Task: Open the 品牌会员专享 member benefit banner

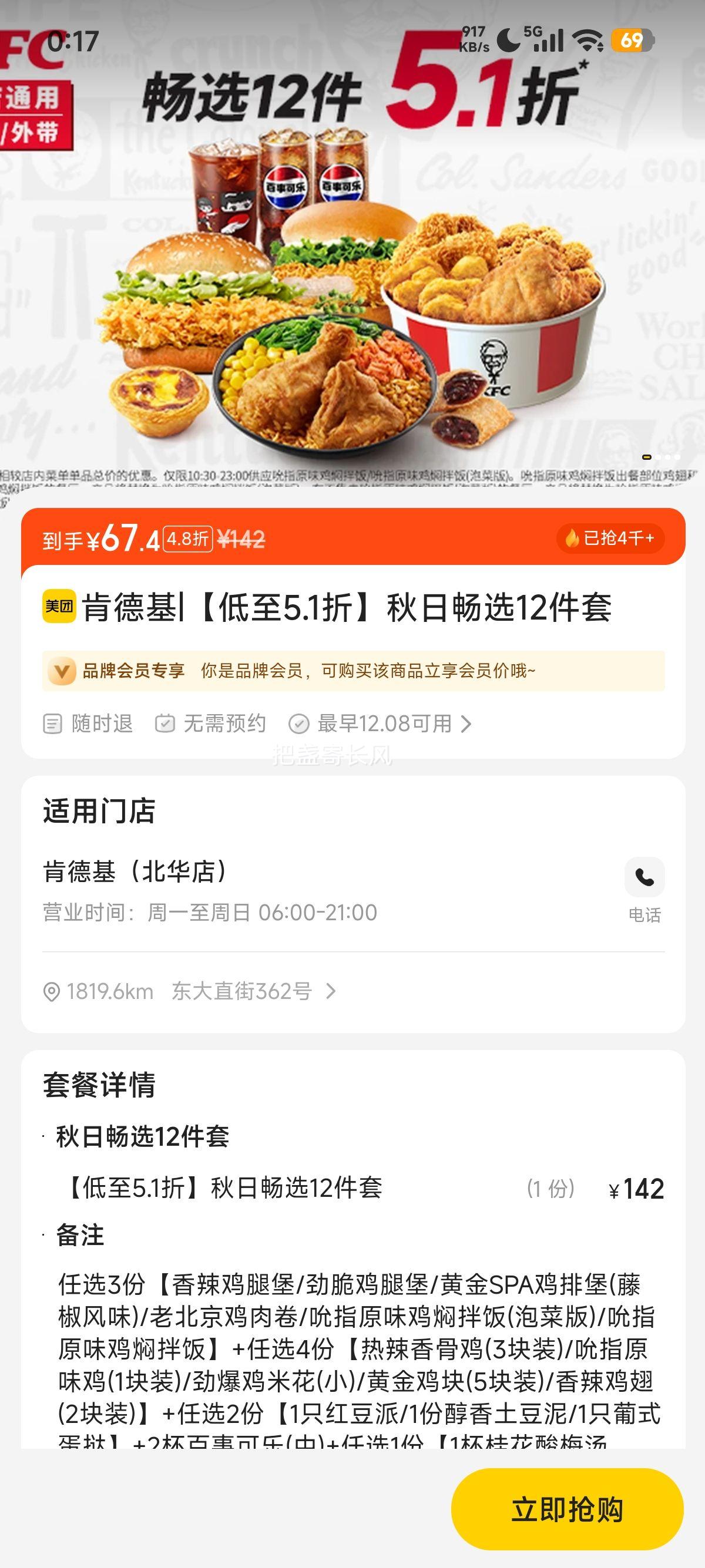Action: coord(352,671)
